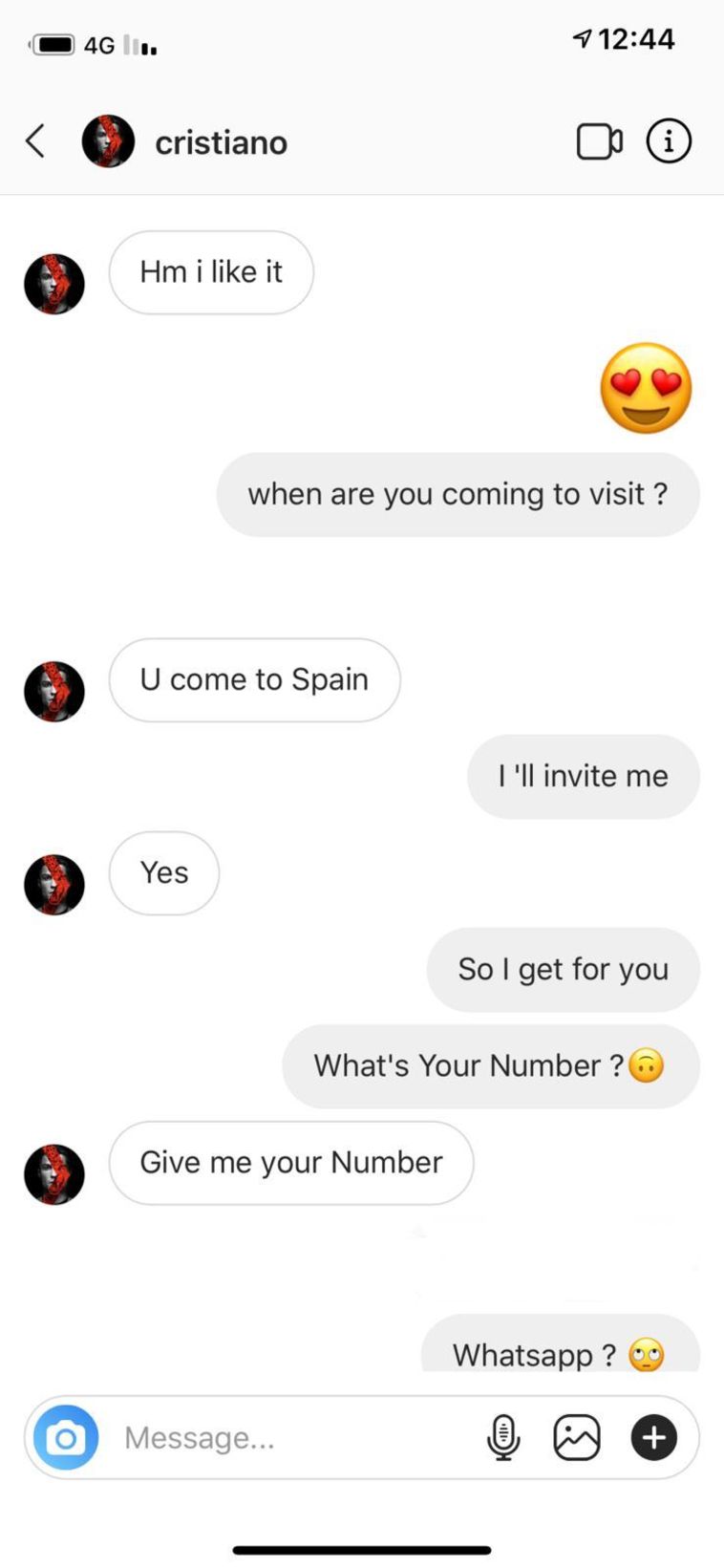Screen dimensions: 724x1568
Task: Open the plus menu for more options
Action: pos(654,1437)
